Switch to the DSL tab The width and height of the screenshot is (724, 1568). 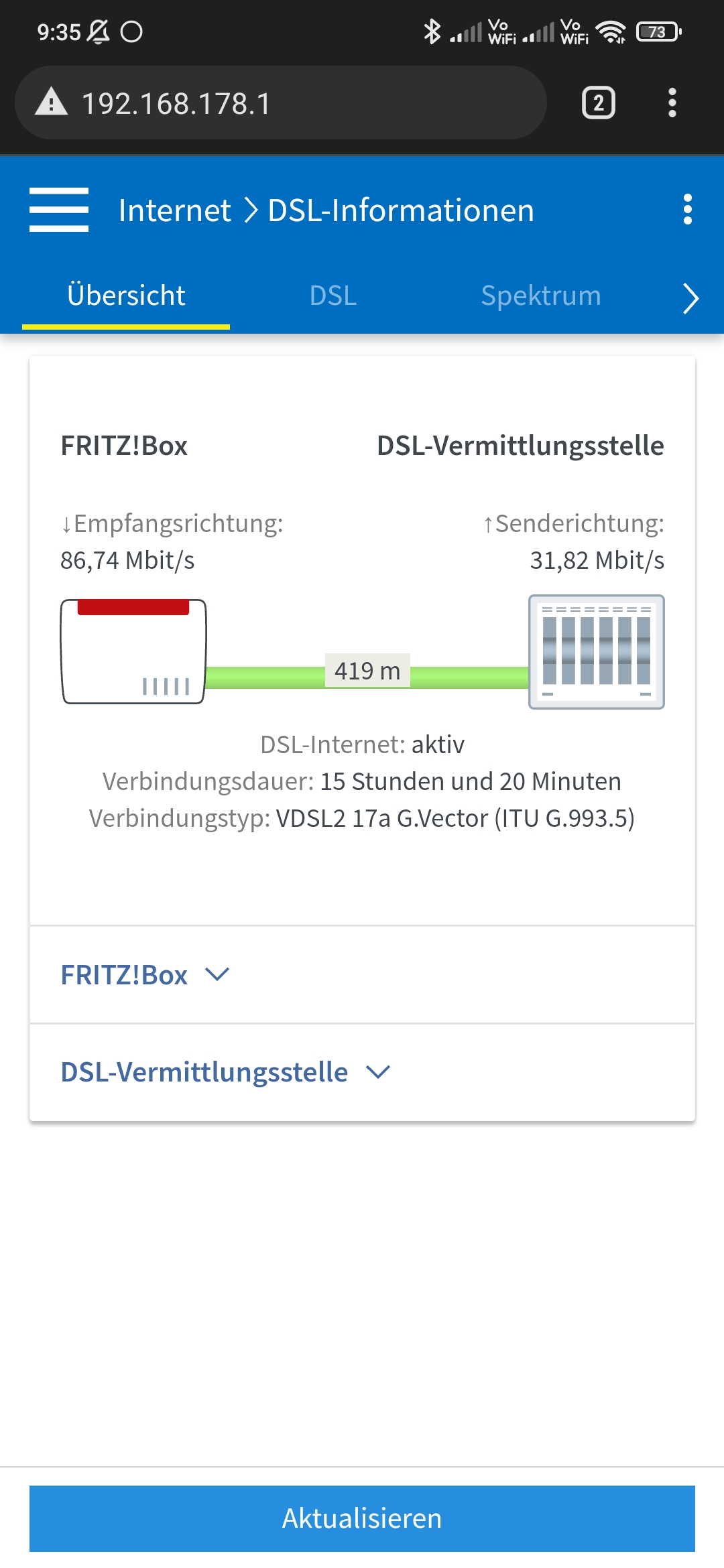(x=333, y=296)
